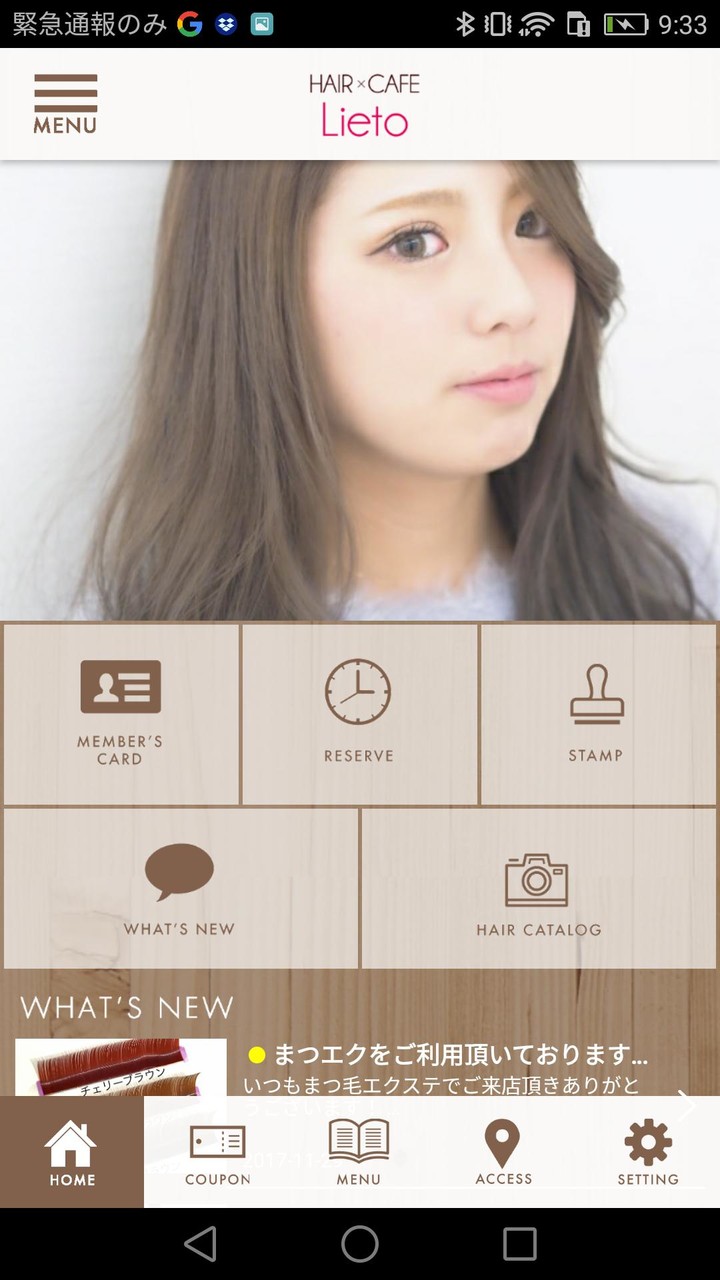Open the Member's Card tile
The width and height of the screenshot is (720, 1280).
point(121,714)
